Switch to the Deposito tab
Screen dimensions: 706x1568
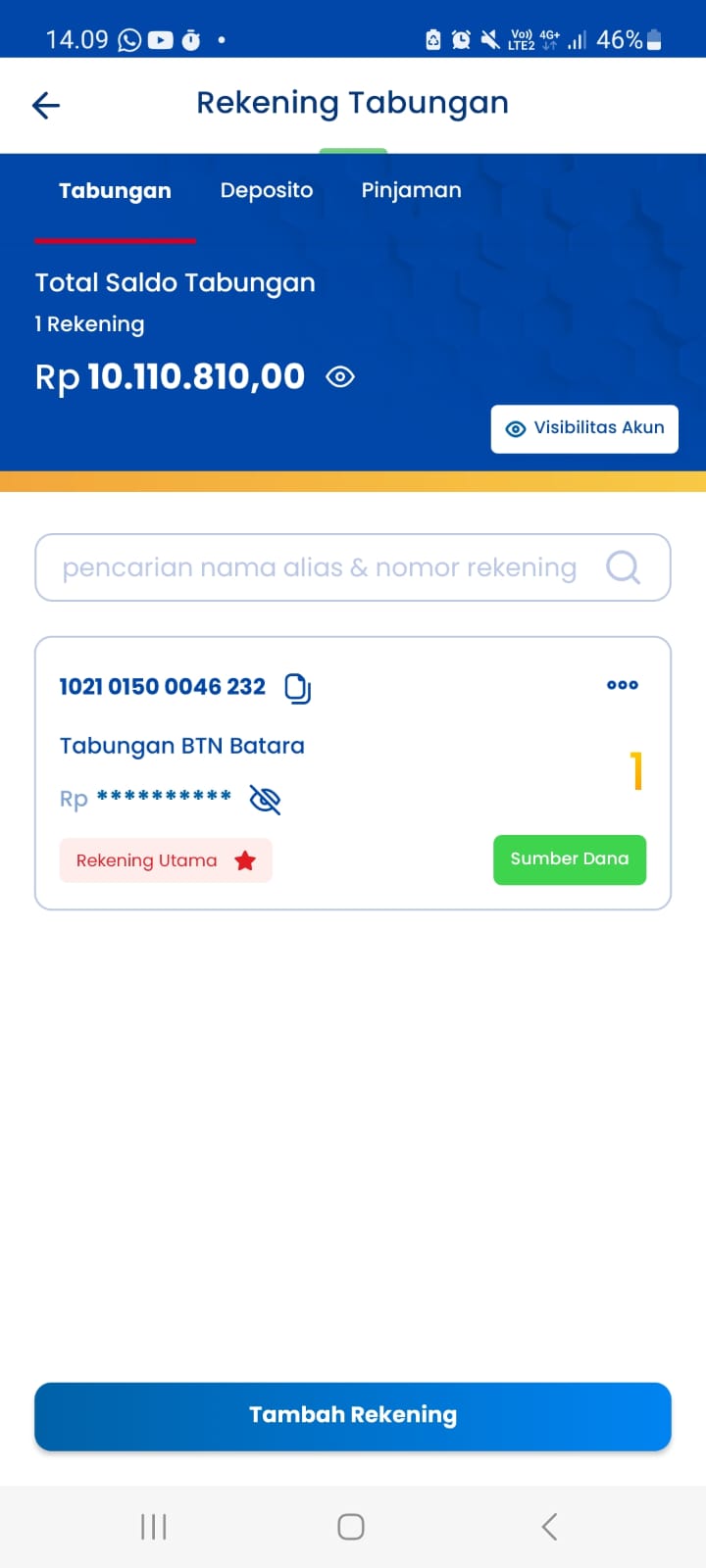tap(267, 190)
